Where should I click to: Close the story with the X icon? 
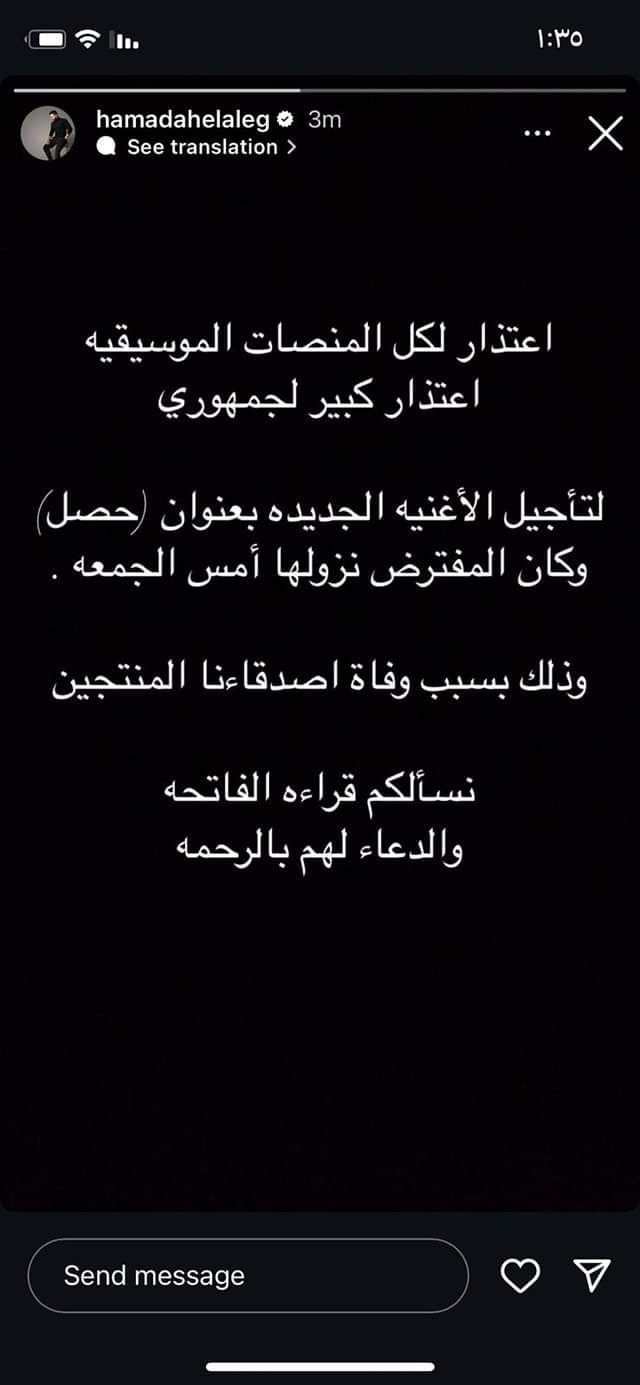click(605, 133)
